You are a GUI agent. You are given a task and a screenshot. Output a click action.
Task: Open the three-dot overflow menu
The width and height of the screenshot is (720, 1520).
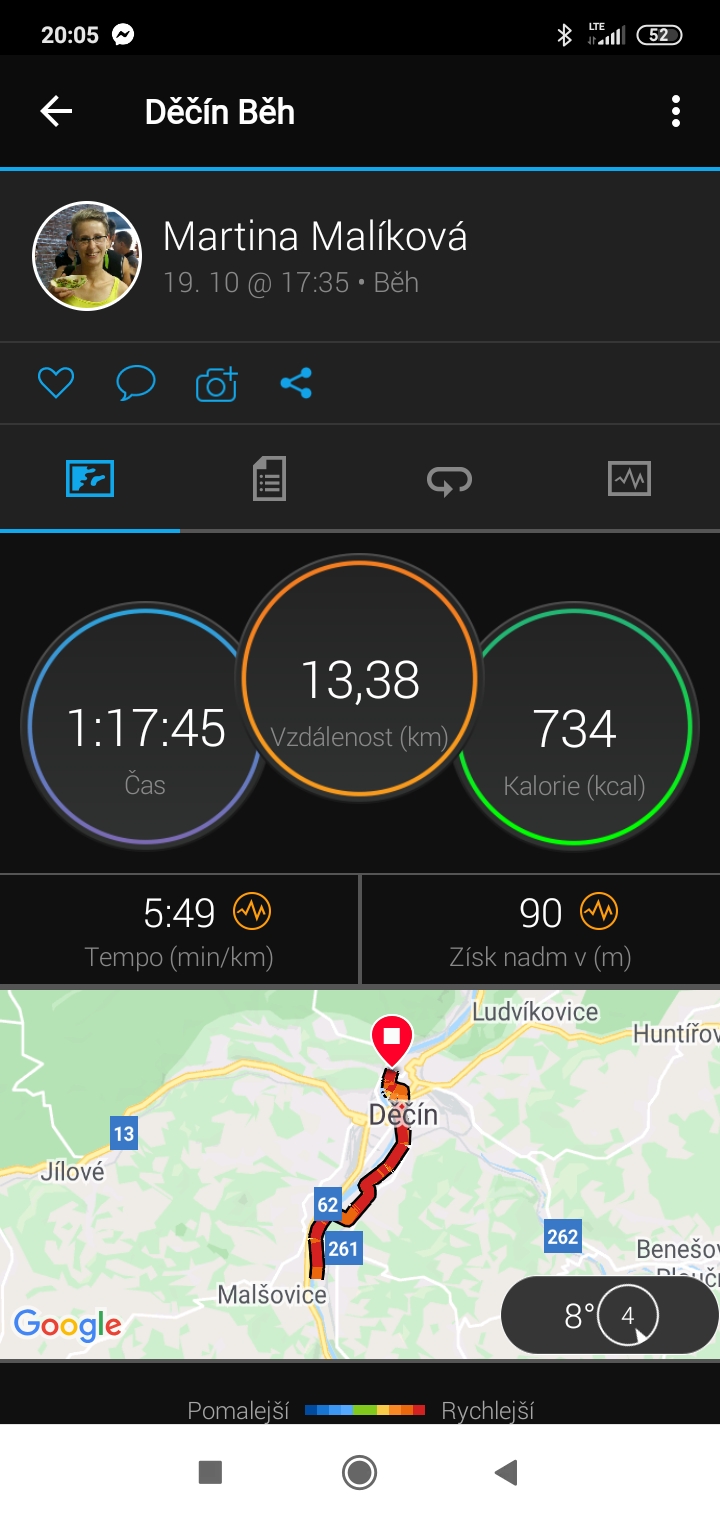676,111
